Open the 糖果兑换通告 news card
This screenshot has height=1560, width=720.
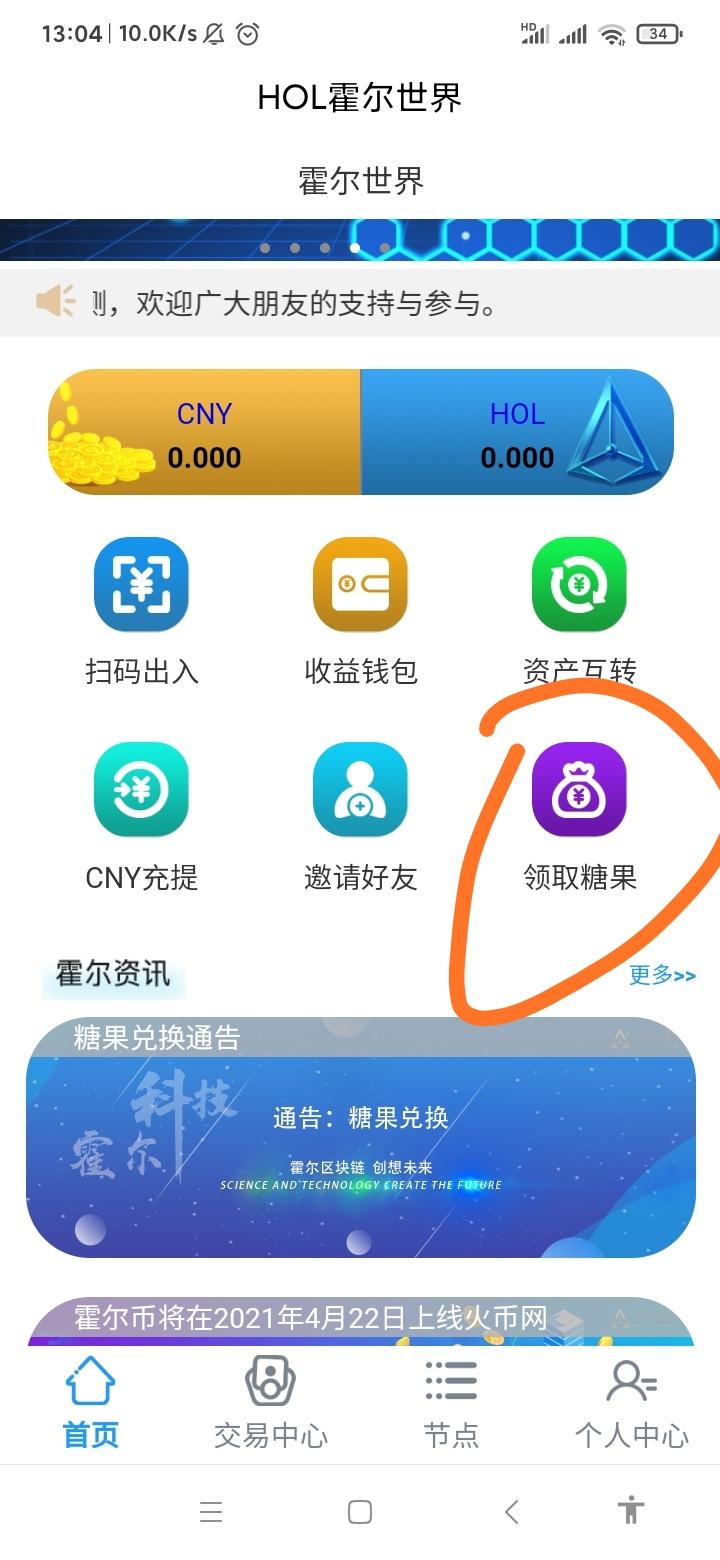[x=360, y=1138]
